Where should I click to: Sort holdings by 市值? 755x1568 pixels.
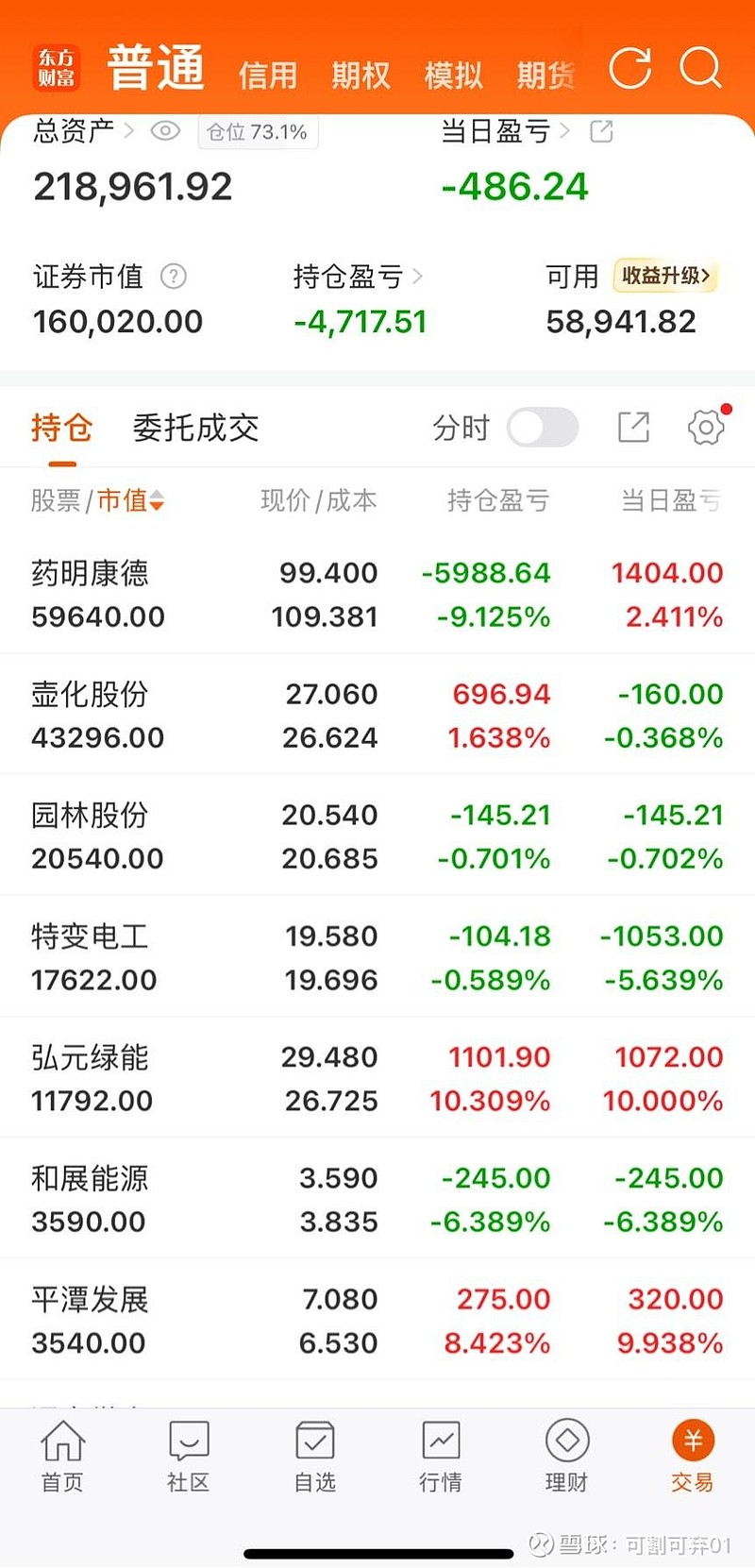pos(131,500)
